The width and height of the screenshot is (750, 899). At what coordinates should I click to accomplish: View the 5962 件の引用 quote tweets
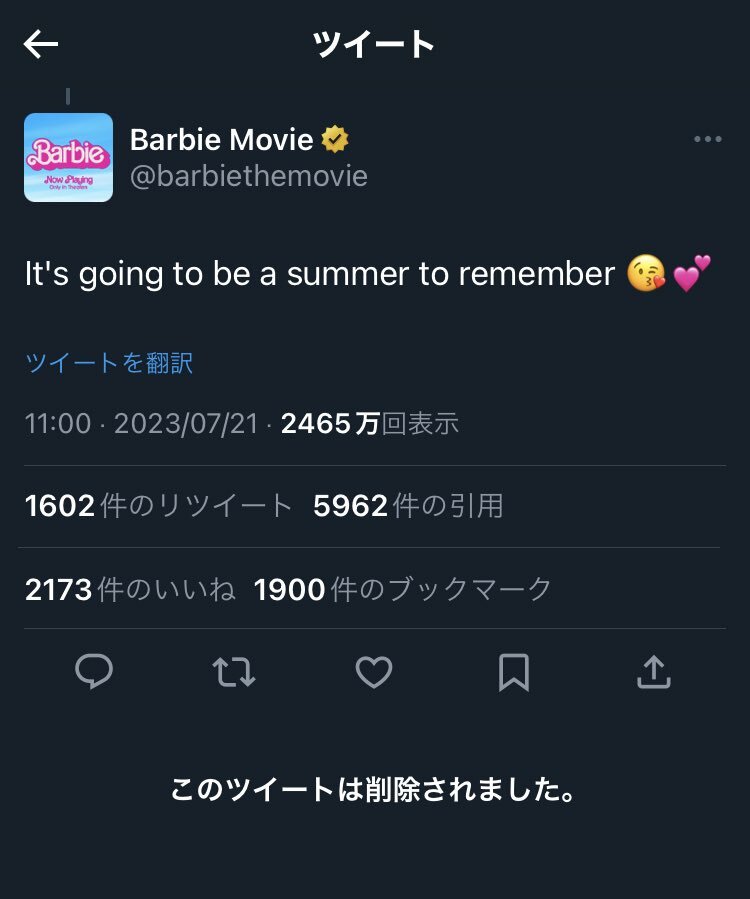(408, 507)
